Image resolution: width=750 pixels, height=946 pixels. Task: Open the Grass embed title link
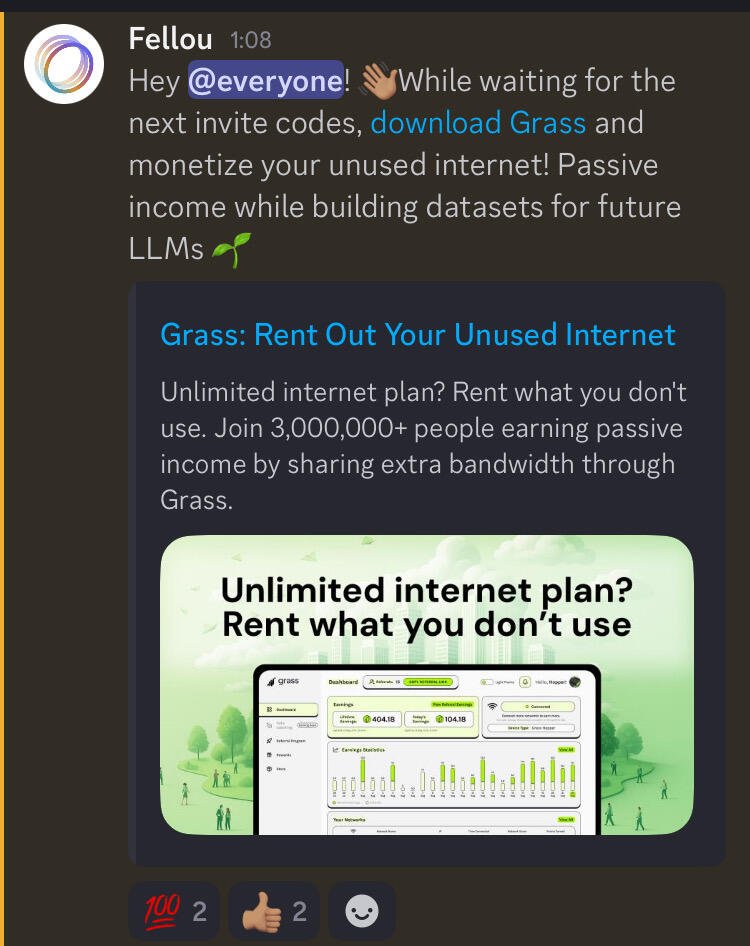[418, 334]
